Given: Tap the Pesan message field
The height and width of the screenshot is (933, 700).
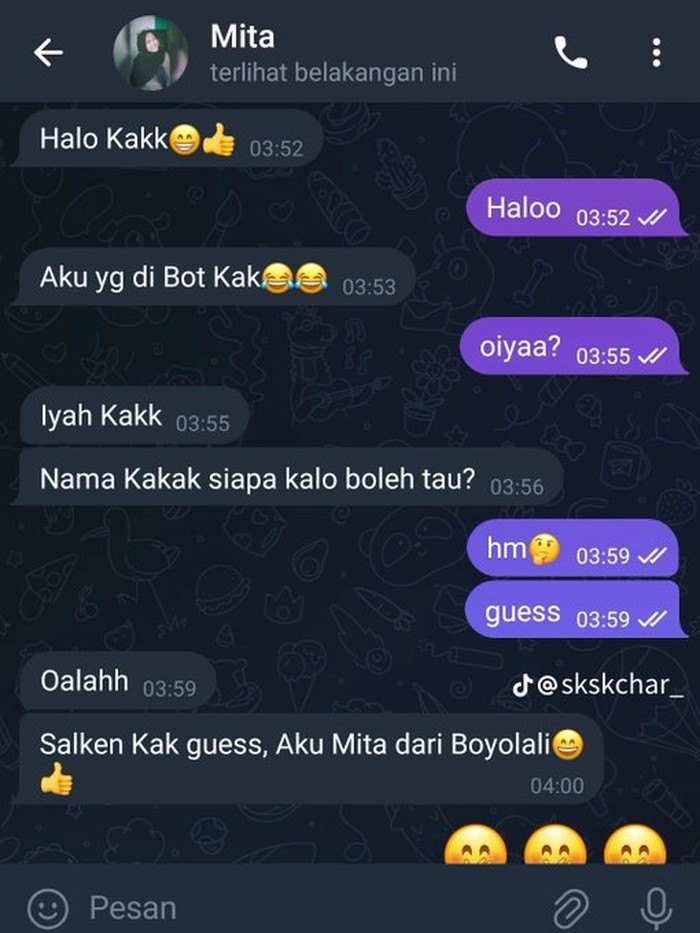Looking at the screenshot, I should click(300, 908).
